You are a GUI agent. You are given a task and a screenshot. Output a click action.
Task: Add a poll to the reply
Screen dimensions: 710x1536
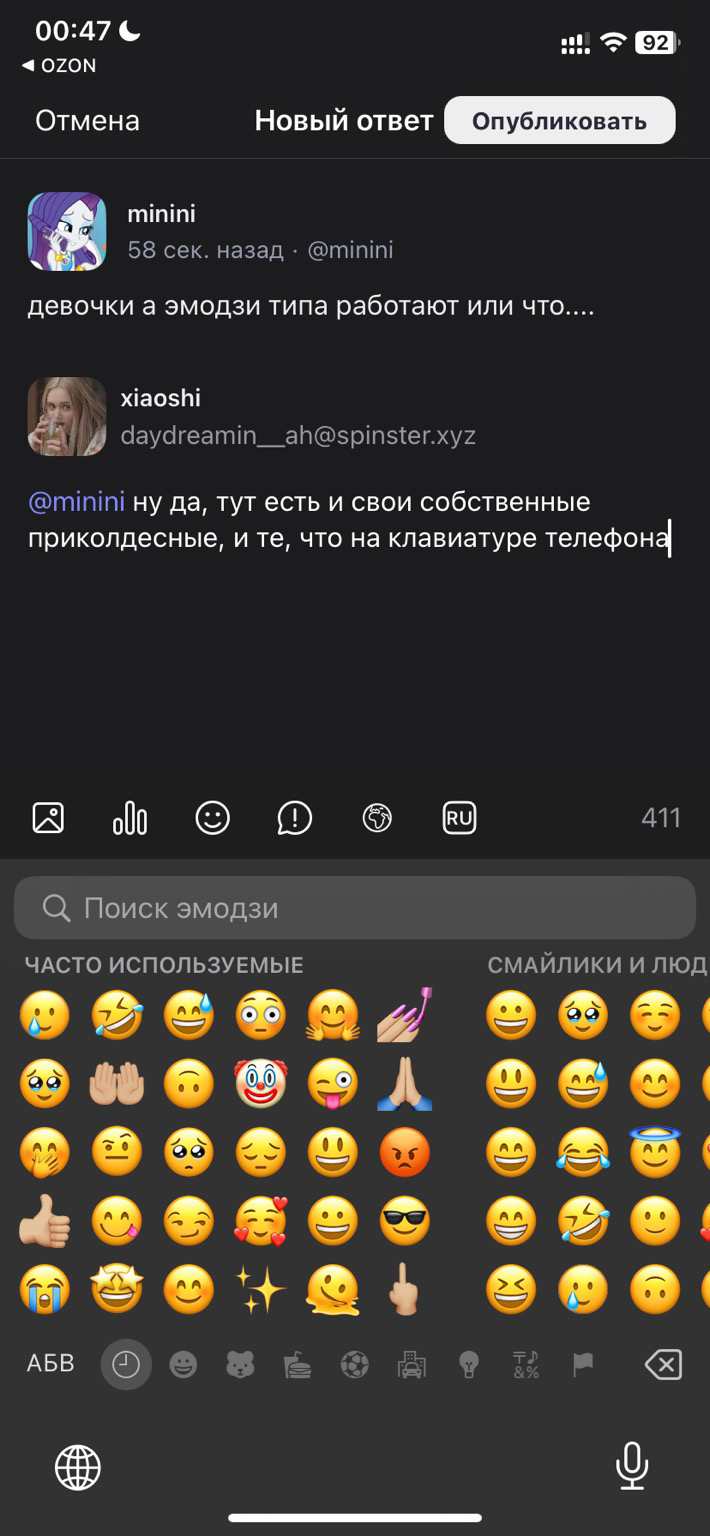pyautogui.click(x=130, y=818)
